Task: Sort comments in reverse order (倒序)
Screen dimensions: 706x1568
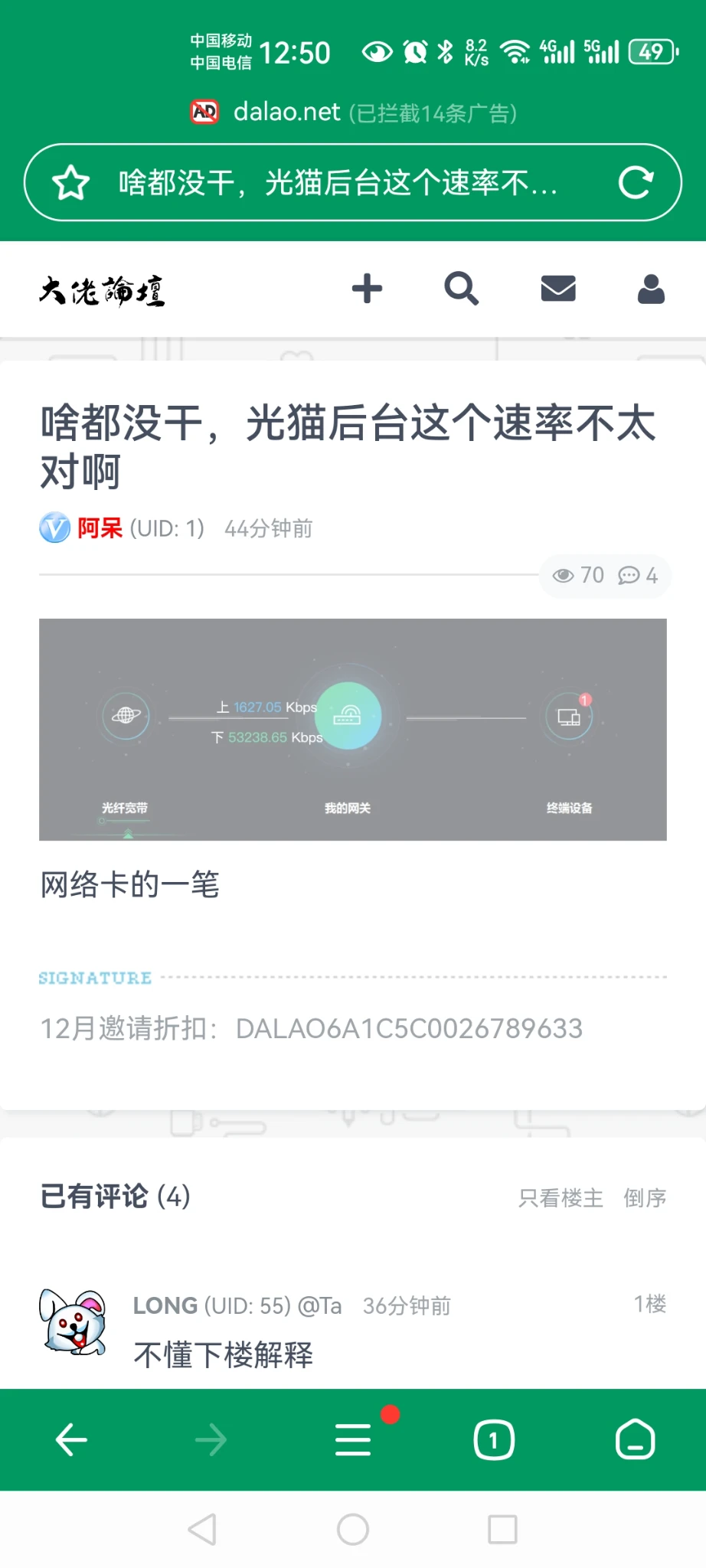Action: [645, 1197]
